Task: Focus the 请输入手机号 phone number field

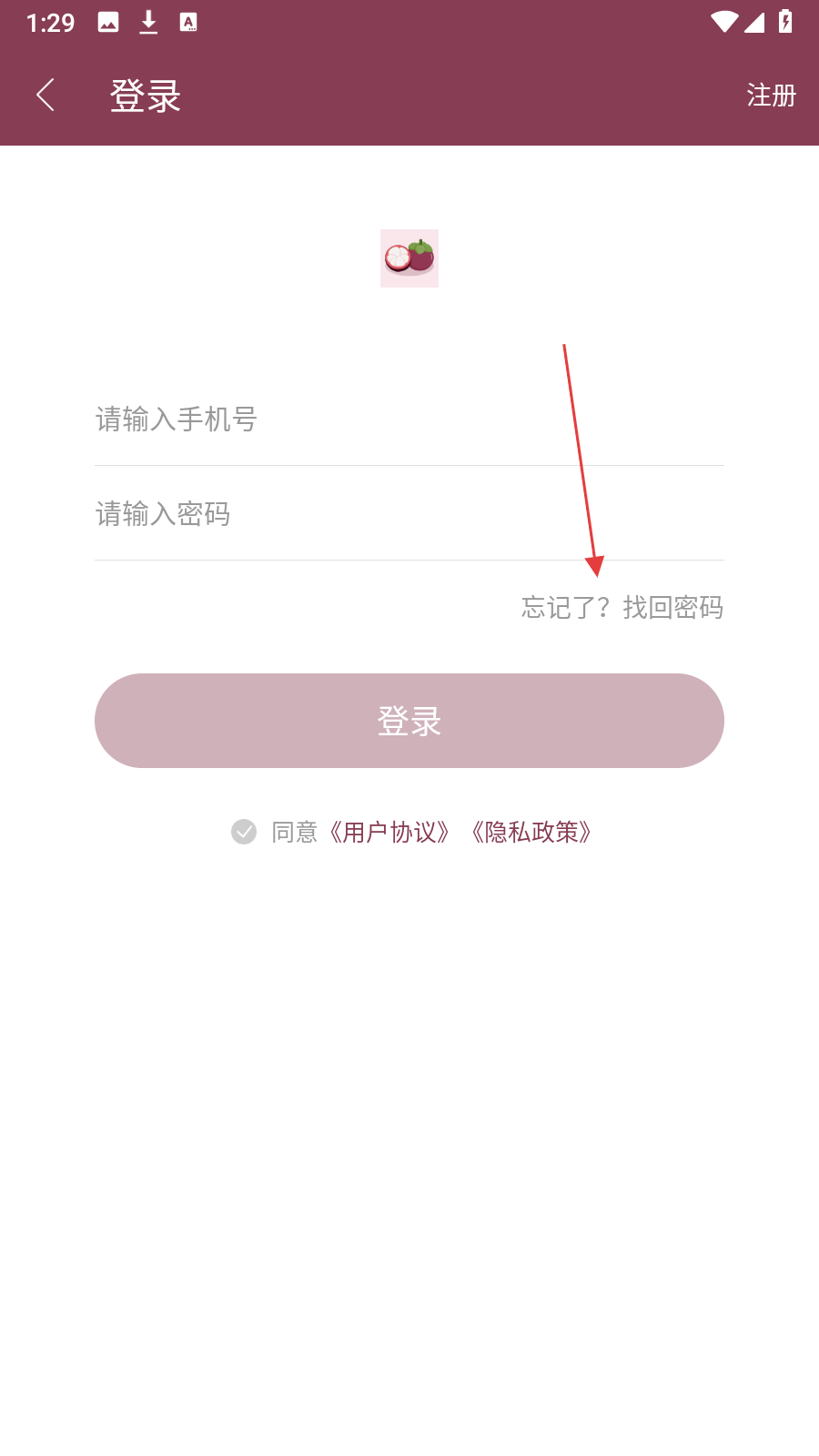Action: coord(409,420)
